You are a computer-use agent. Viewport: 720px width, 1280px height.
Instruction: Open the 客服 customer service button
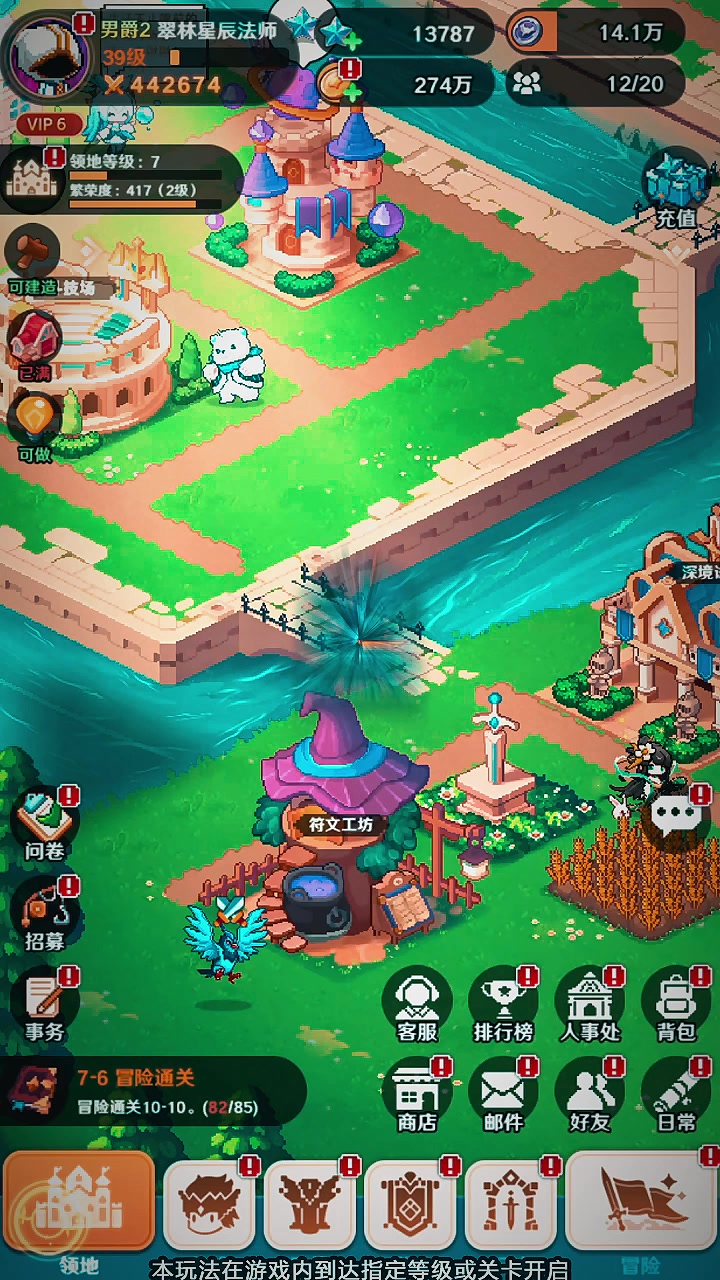(418, 1002)
